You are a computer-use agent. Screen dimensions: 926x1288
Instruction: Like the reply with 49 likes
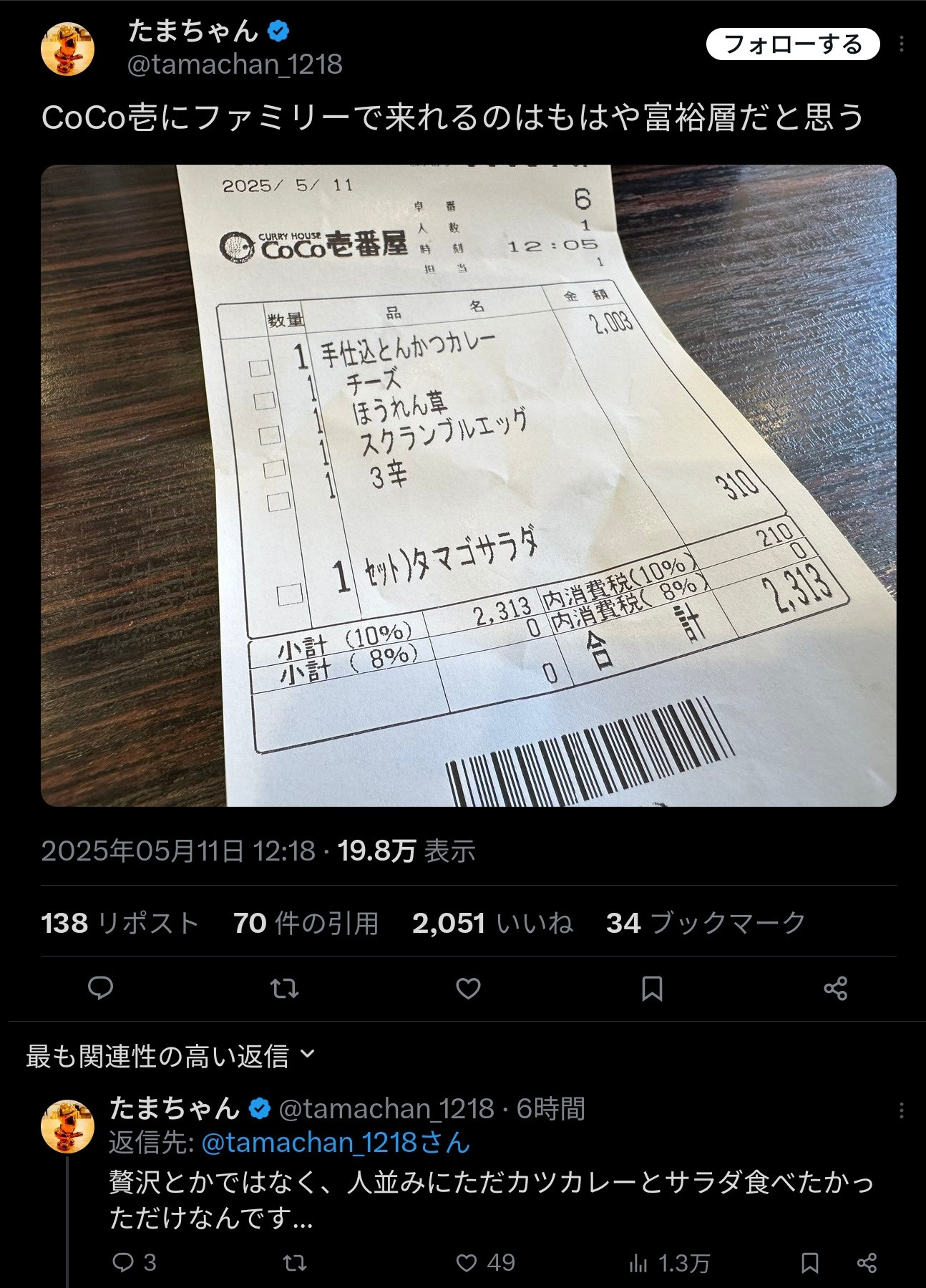pos(486,1262)
